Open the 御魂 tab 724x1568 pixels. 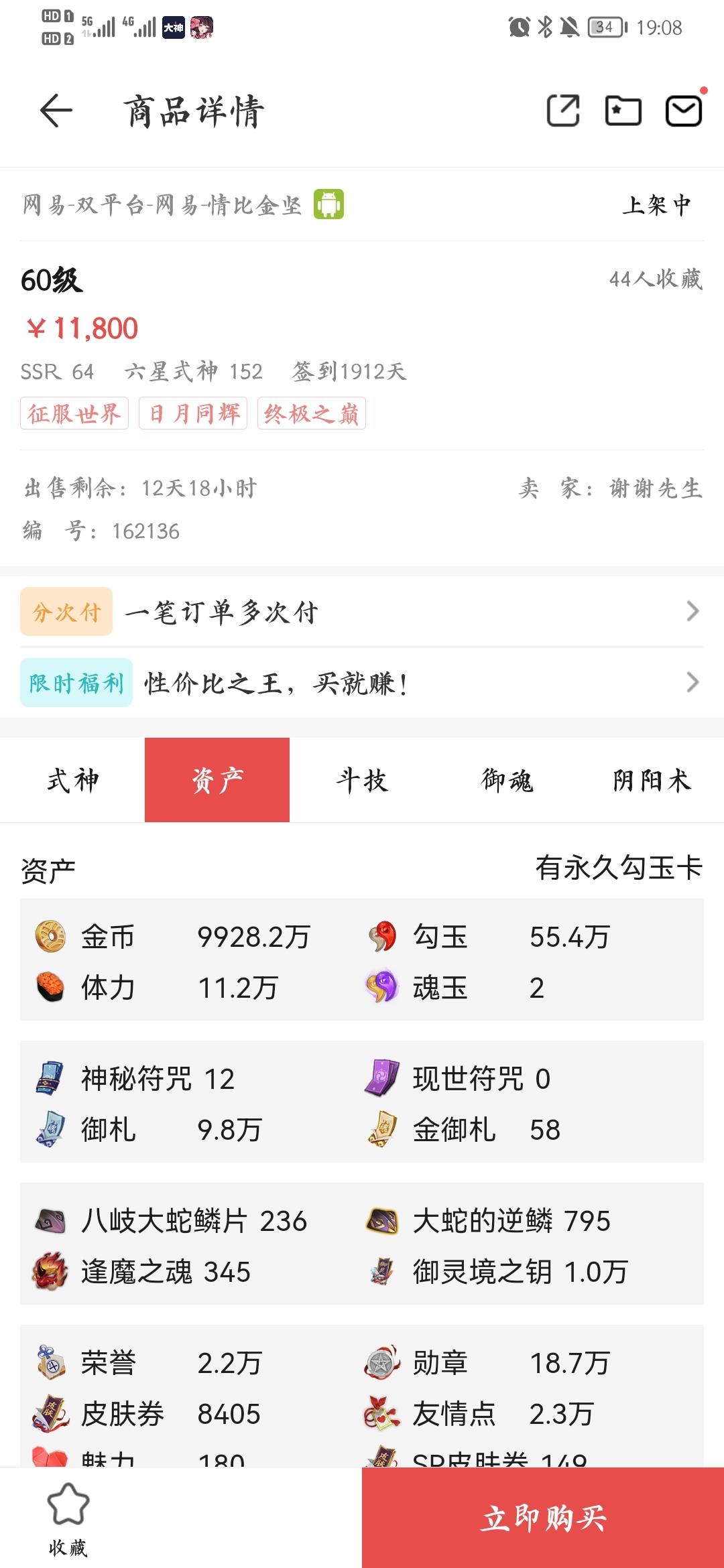(507, 780)
